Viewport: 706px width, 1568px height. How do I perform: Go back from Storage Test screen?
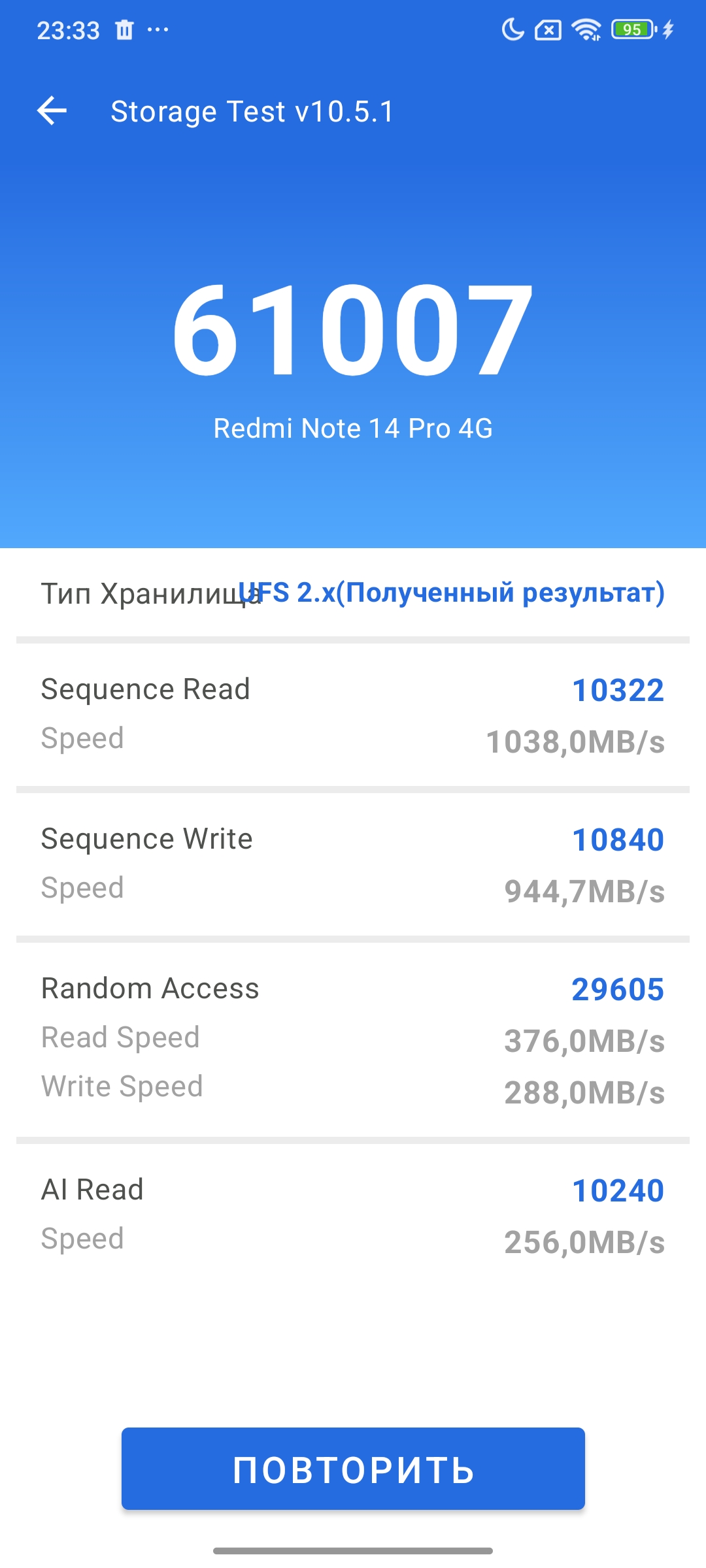click(52, 110)
